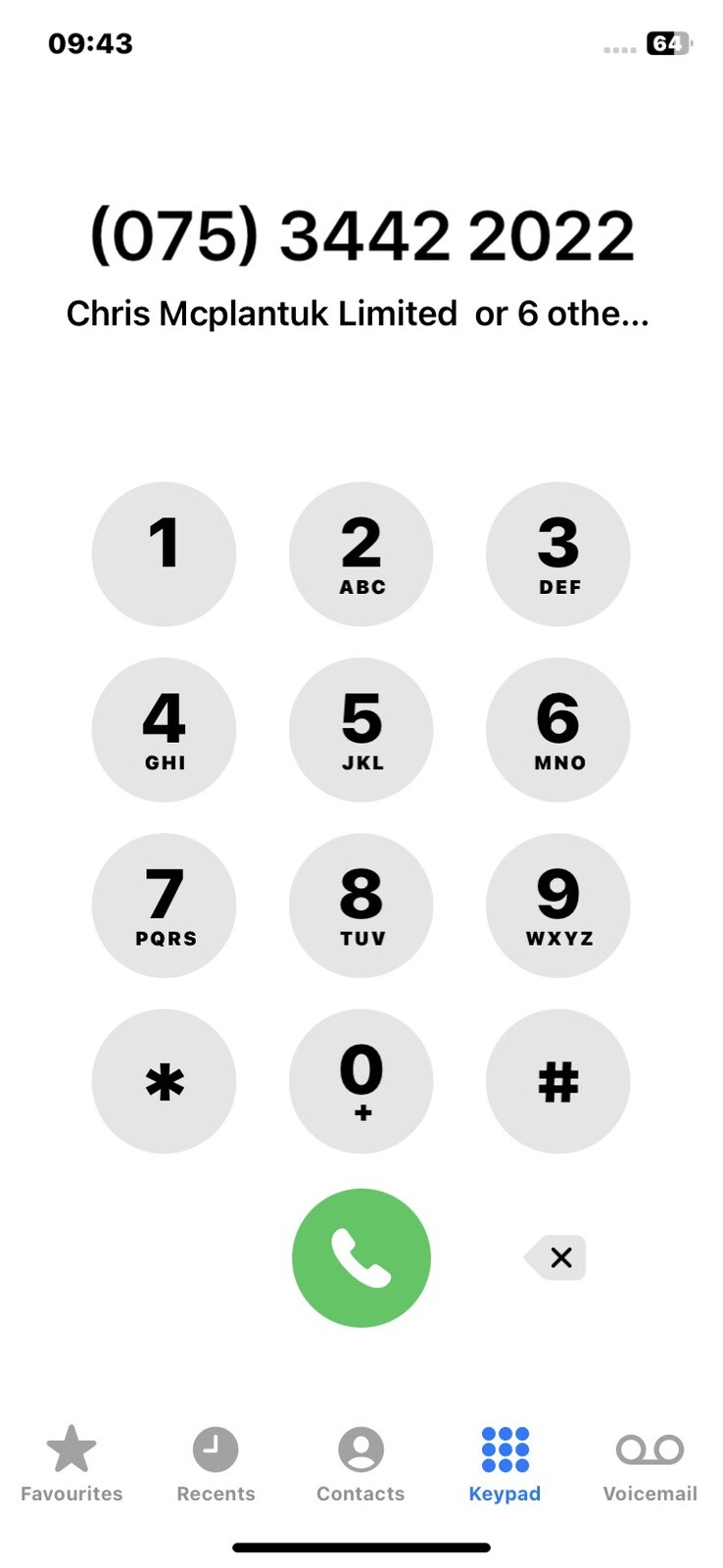Viewport: 723px width, 1568px height.
Task: Tap the 0 plus key
Action: point(361,1081)
